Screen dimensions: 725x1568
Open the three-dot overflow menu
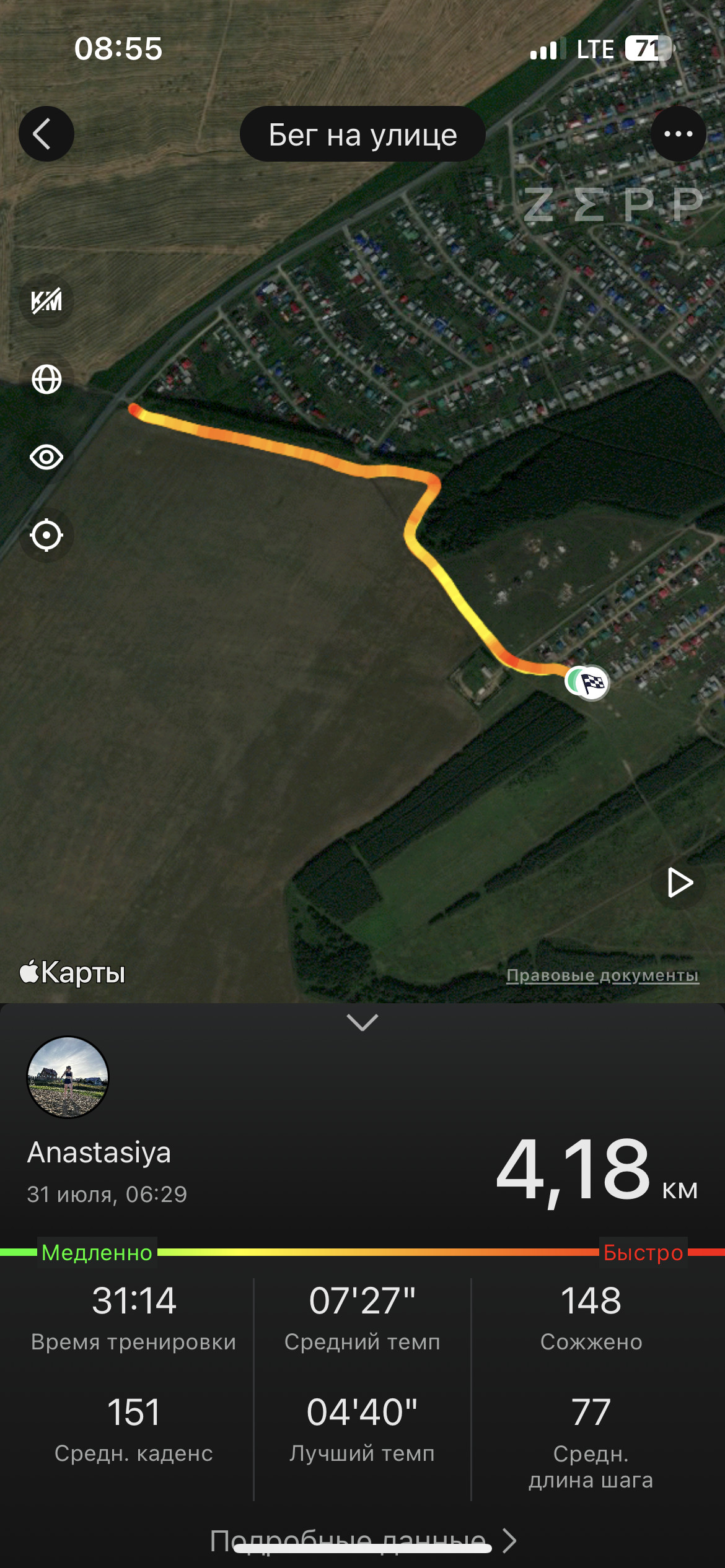(x=678, y=134)
